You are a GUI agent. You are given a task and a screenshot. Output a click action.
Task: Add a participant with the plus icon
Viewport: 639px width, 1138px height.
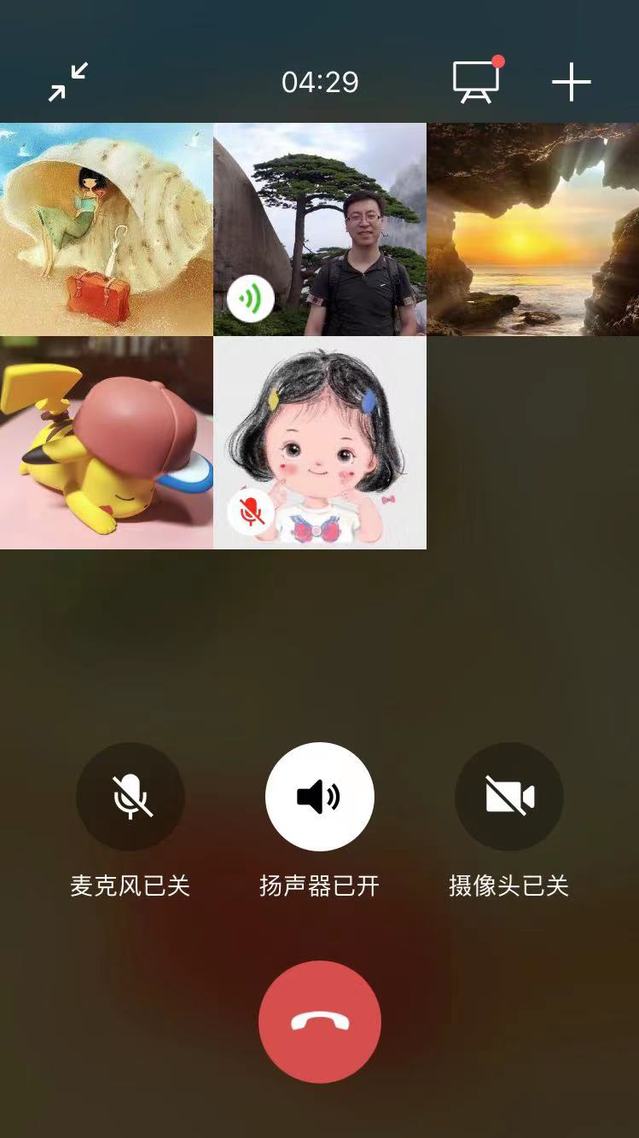point(571,81)
